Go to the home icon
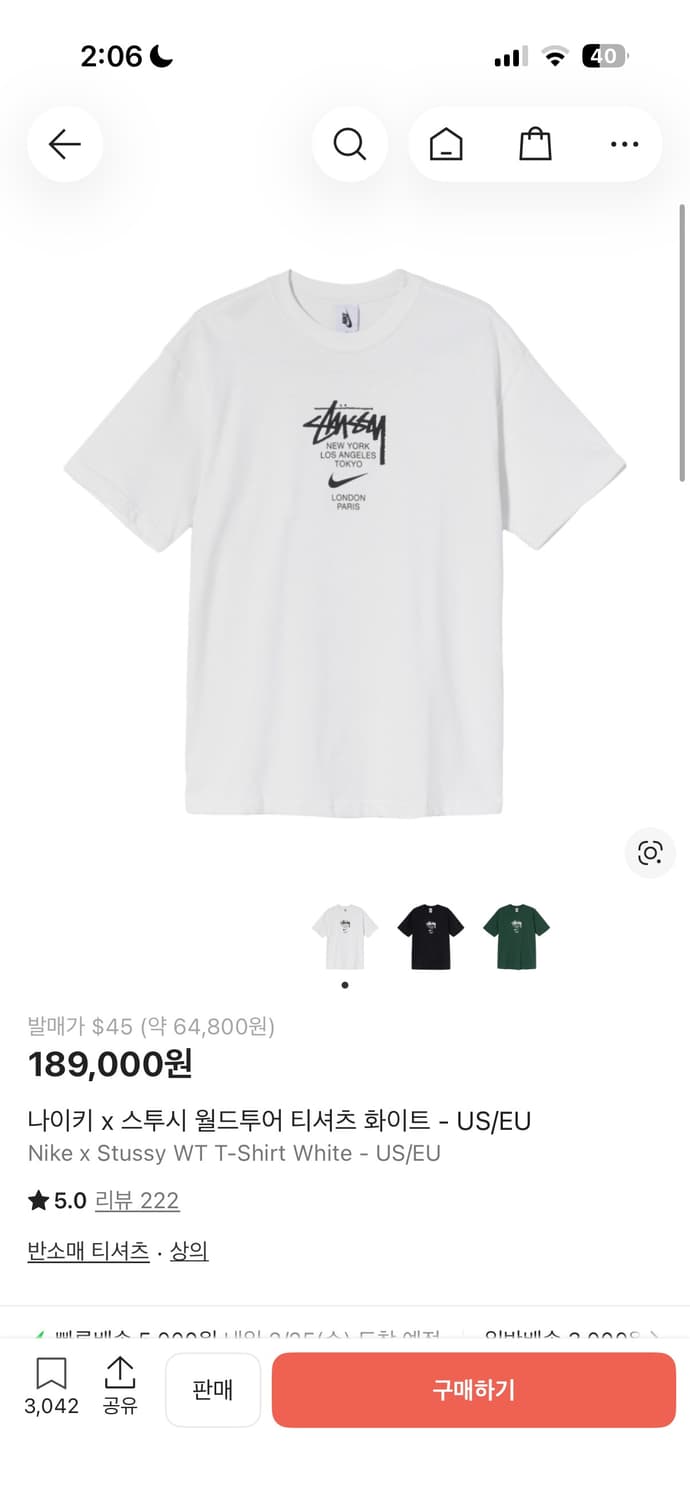The width and height of the screenshot is (690, 1500). tap(446, 145)
